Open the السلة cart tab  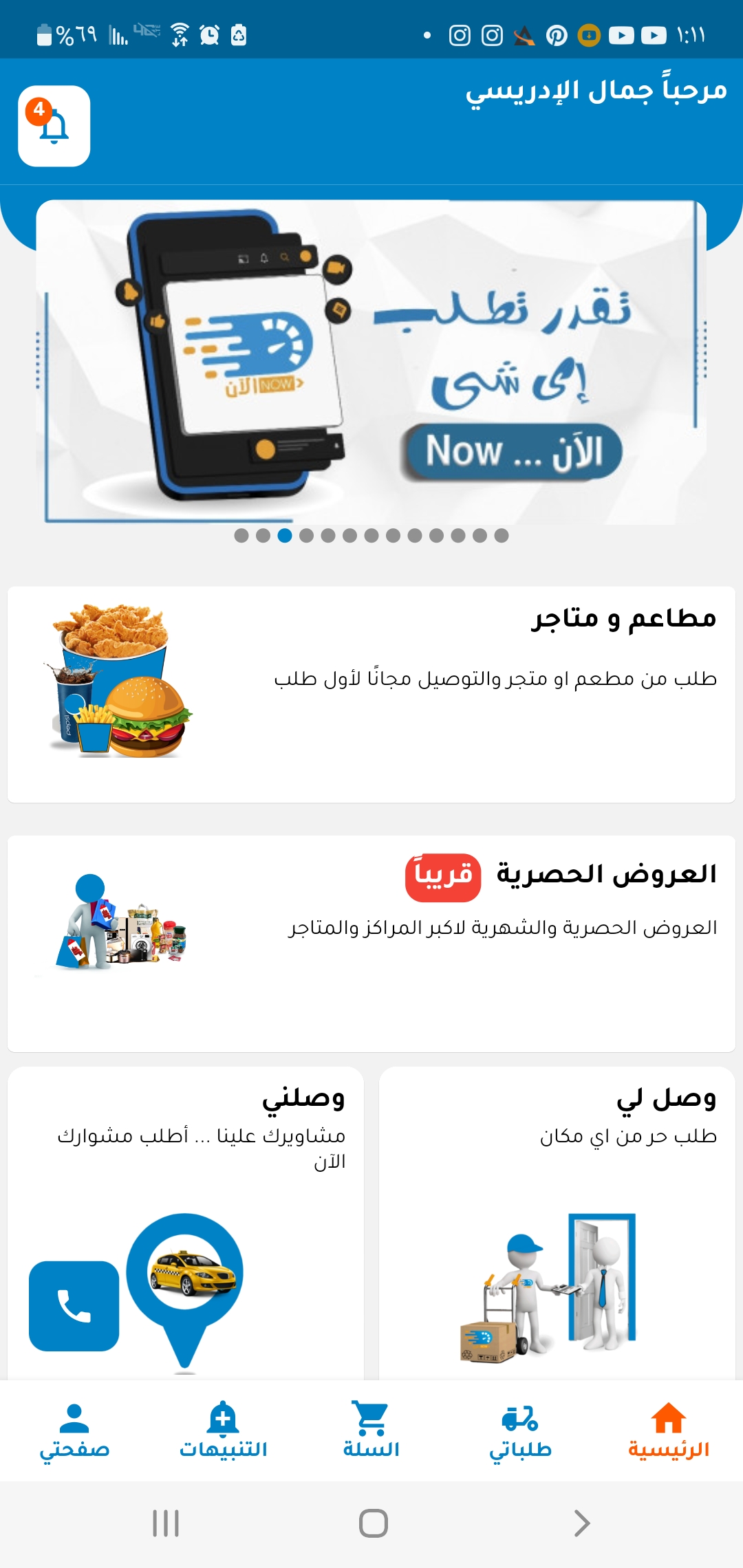[x=371, y=1431]
